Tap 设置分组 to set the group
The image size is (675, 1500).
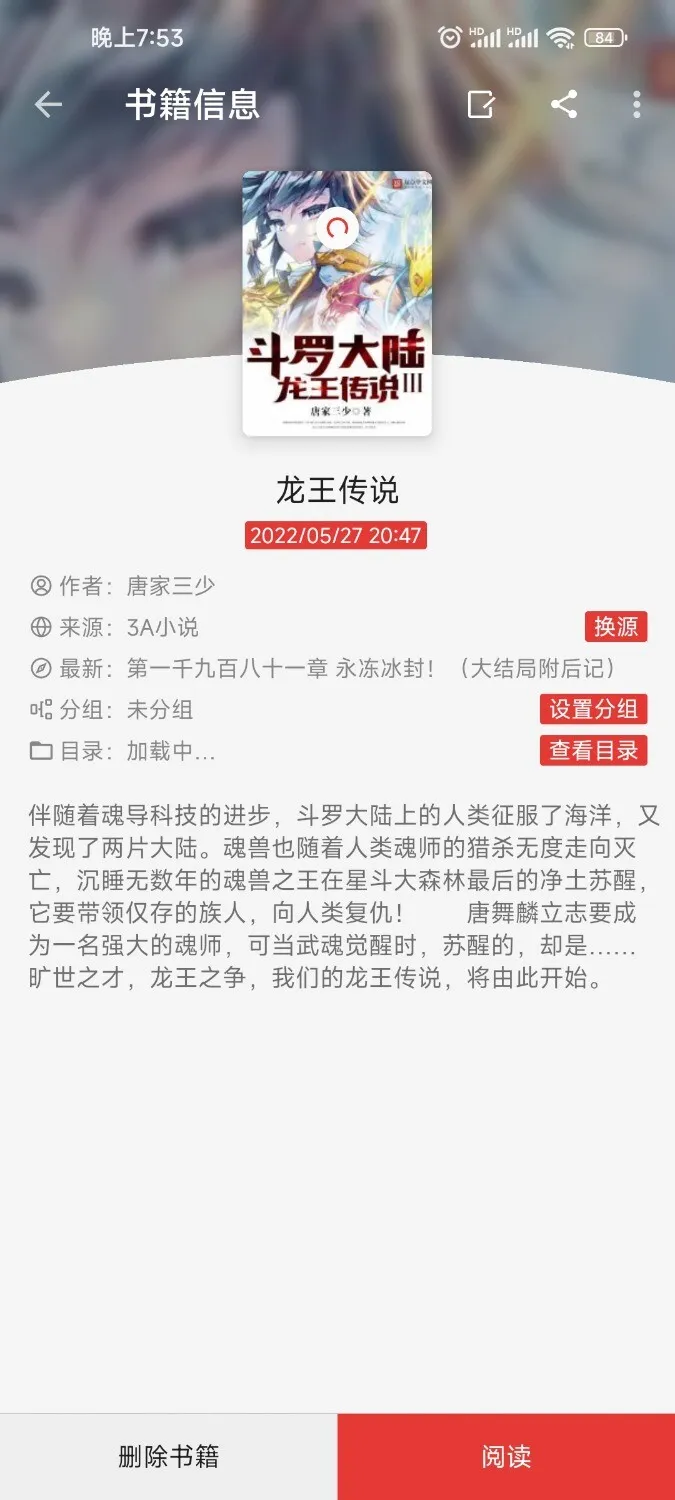[x=593, y=709]
